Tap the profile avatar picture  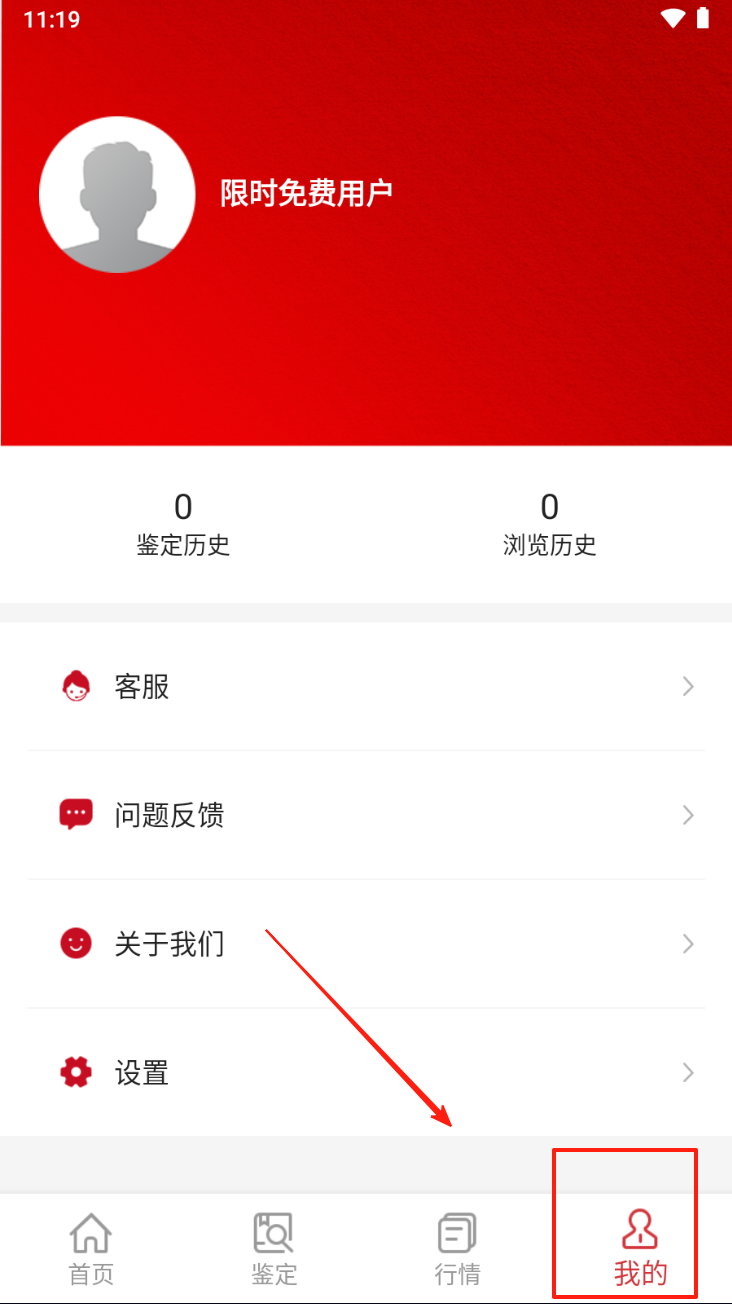pyautogui.click(x=117, y=194)
